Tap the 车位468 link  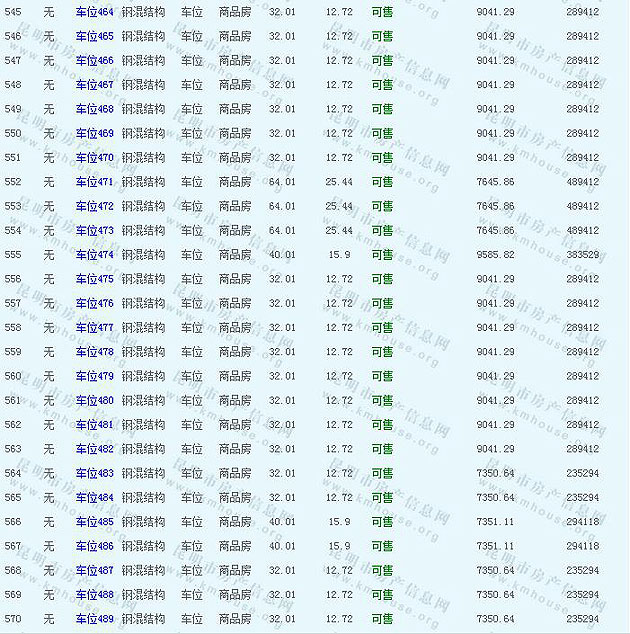click(x=95, y=109)
